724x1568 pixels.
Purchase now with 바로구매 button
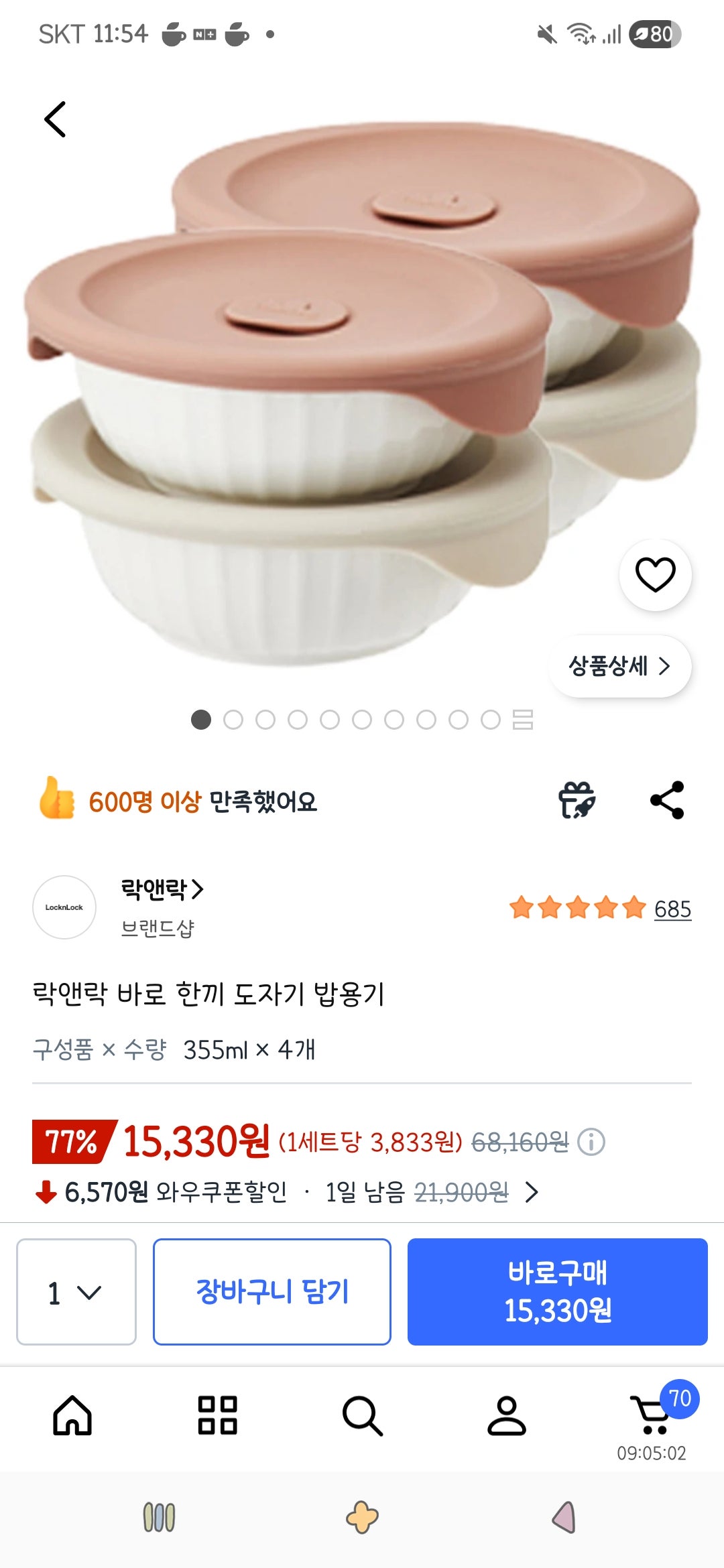(x=558, y=1290)
